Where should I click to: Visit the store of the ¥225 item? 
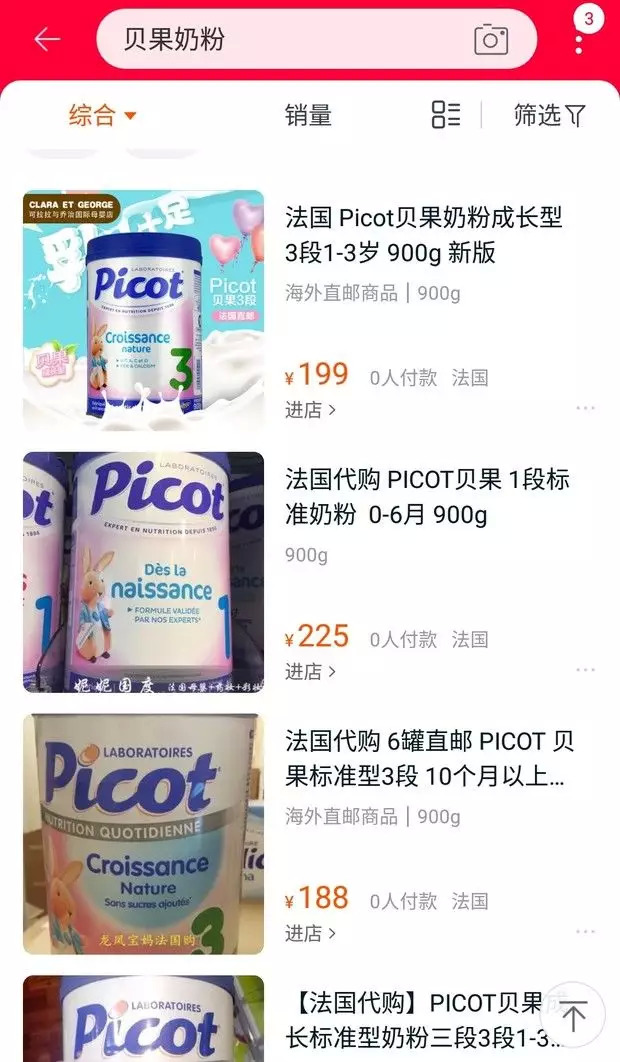(x=310, y=671)
